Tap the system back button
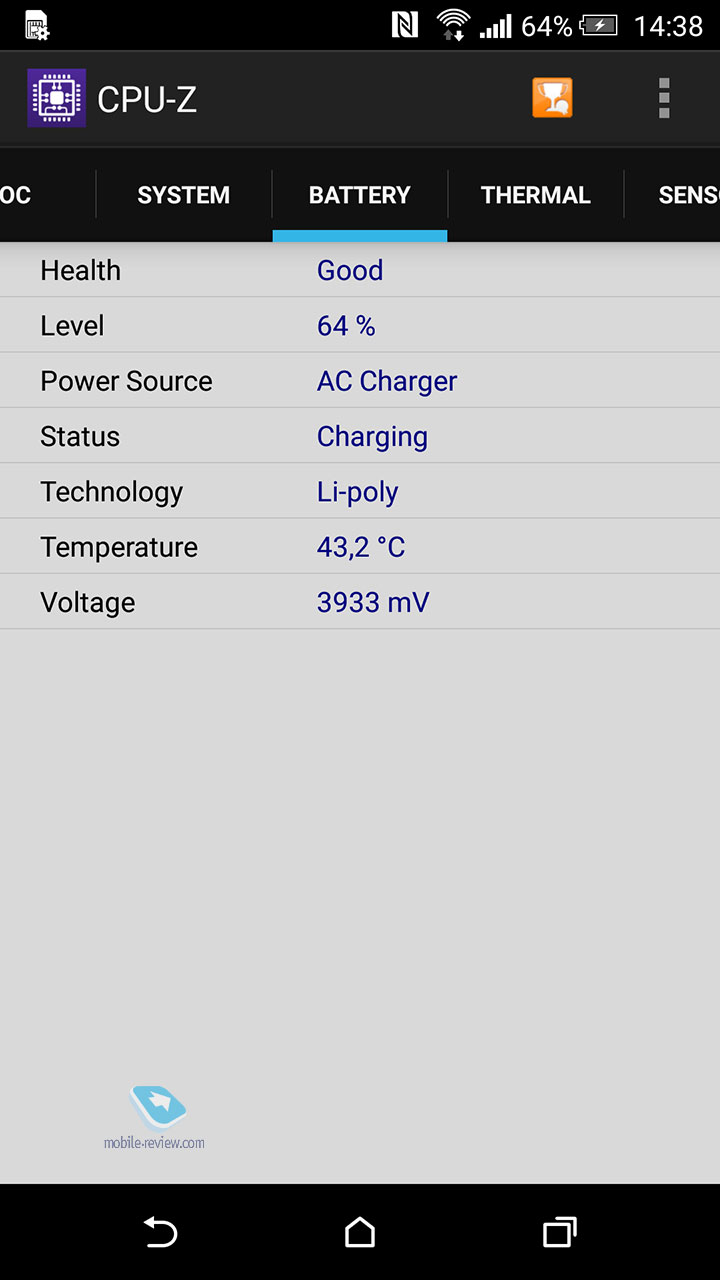 (160, 1232)
